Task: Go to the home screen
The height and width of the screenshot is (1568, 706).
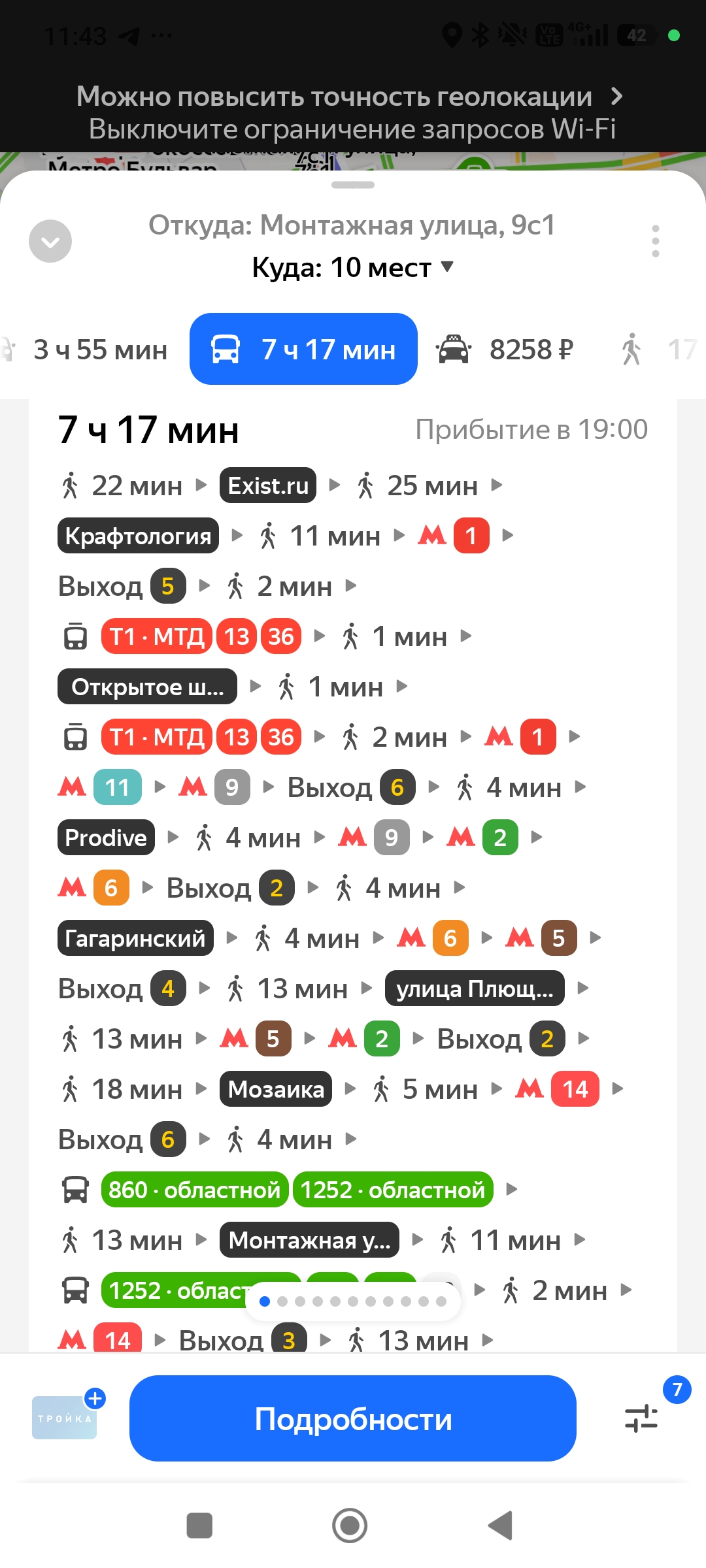Action: click(350, 1526)
